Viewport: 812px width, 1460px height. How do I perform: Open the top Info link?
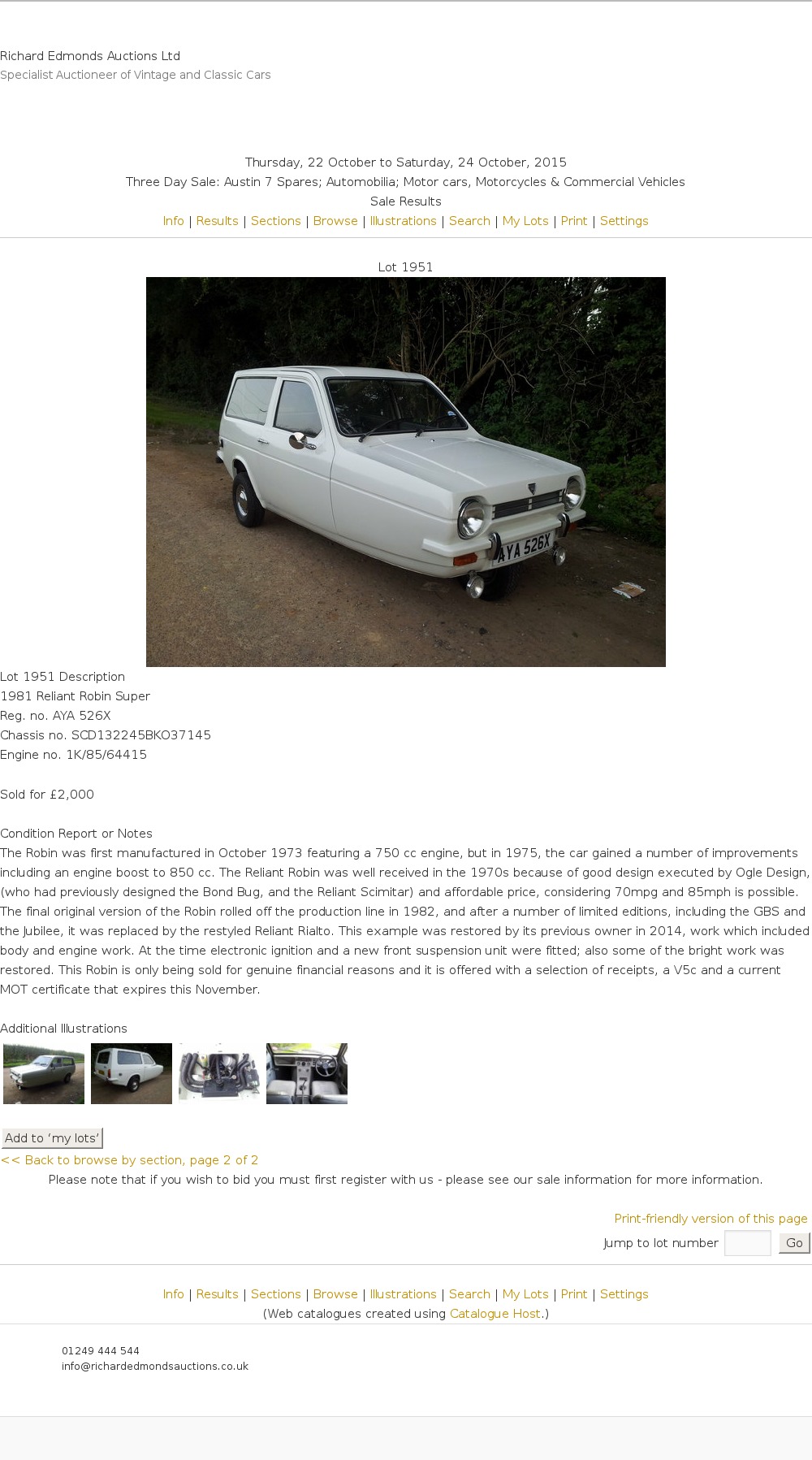coord(173,221)
